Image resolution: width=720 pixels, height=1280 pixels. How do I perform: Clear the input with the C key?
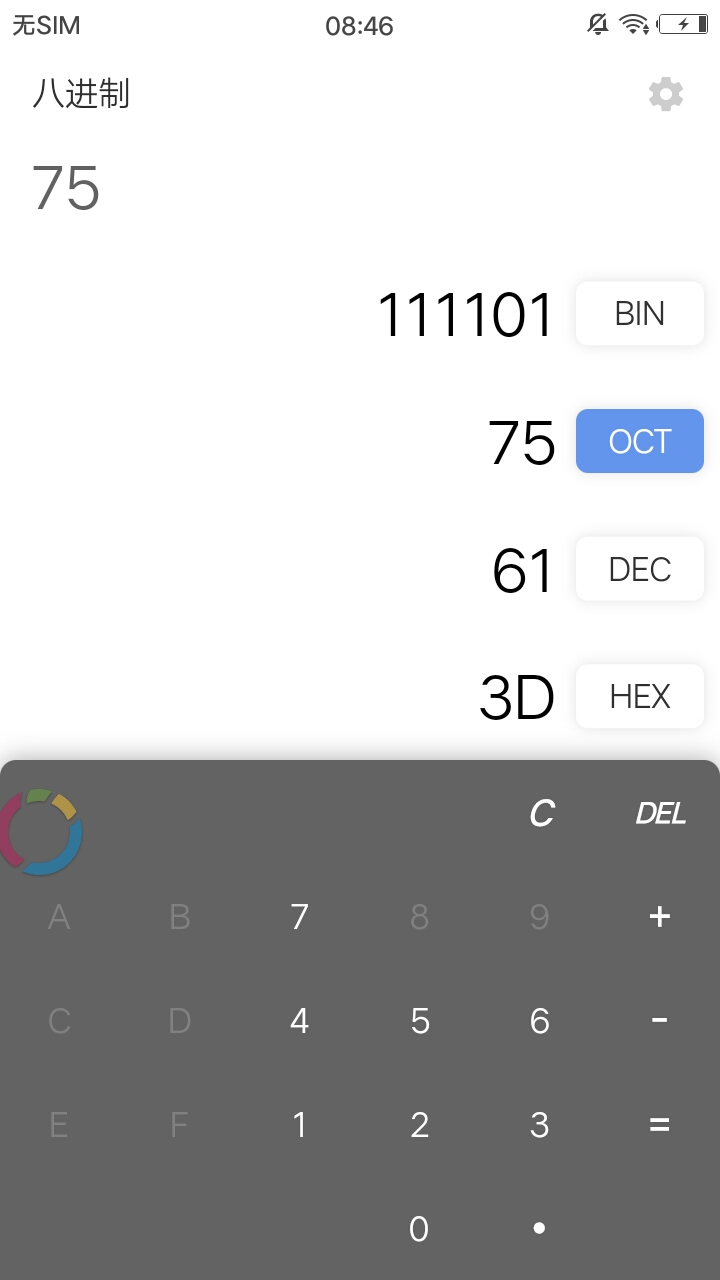541,814
